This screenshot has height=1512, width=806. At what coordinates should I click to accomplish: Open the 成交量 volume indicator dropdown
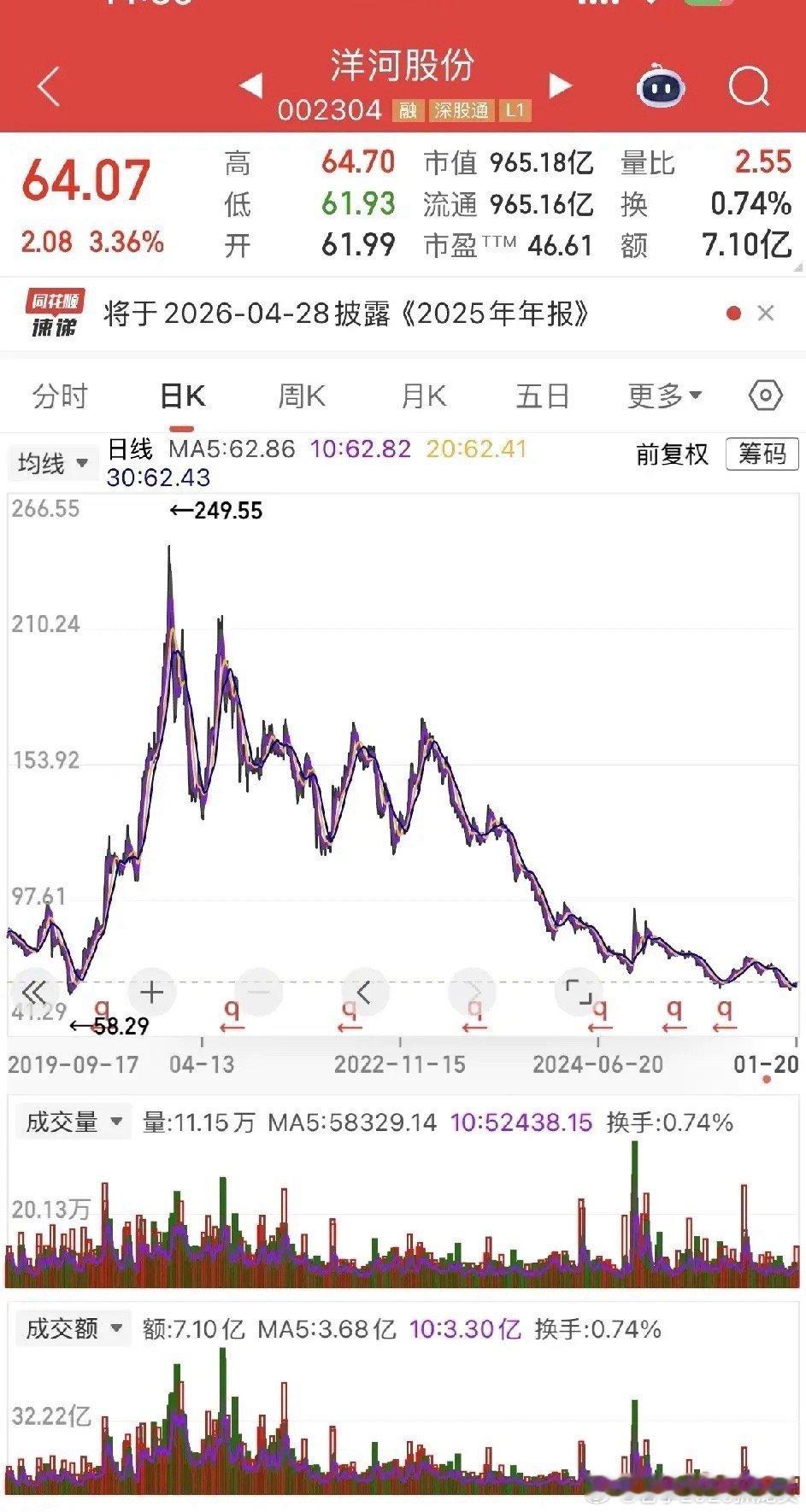click(64, 1124)
